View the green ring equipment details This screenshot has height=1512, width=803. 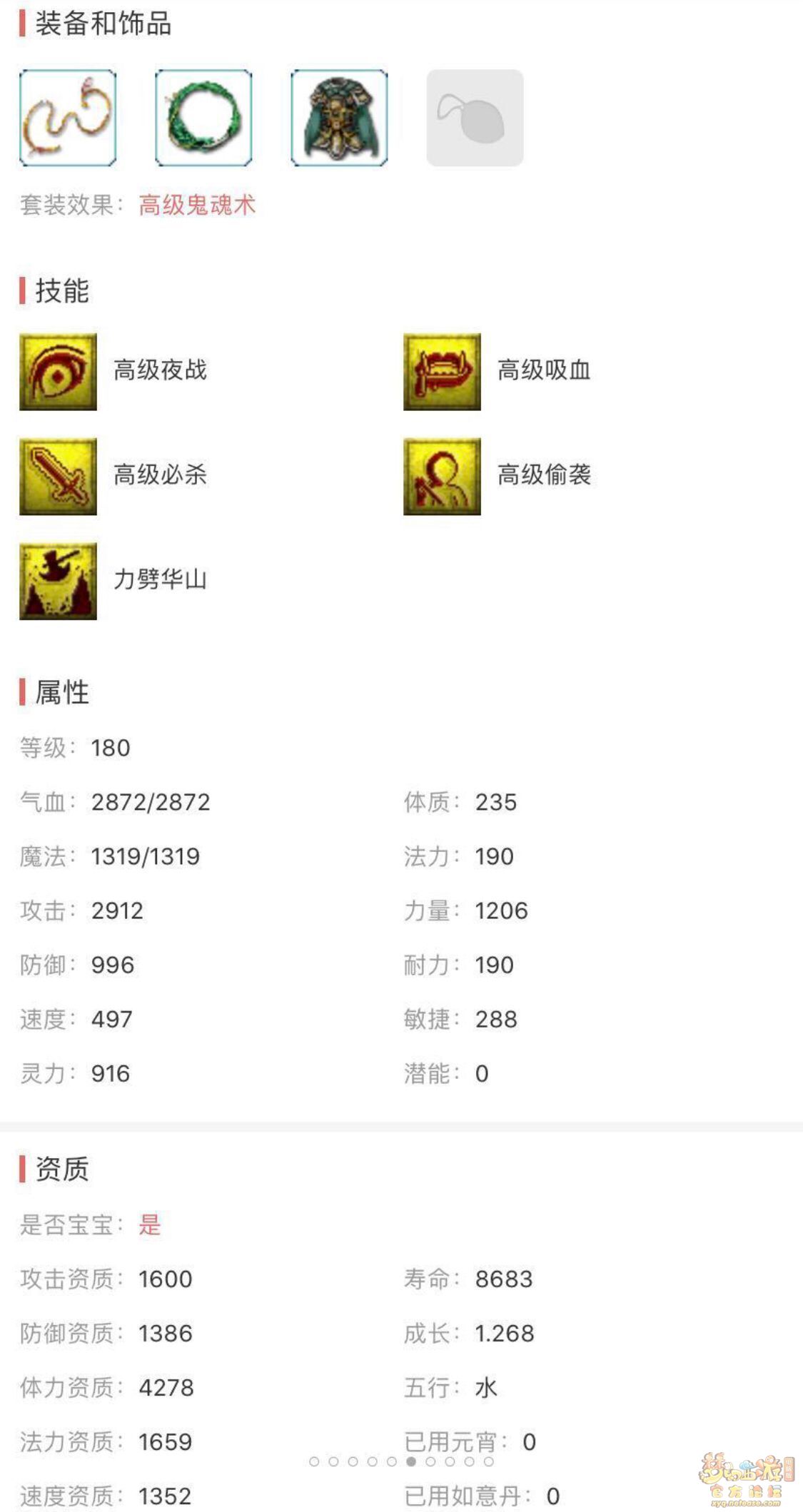click(x=203, y=118)
